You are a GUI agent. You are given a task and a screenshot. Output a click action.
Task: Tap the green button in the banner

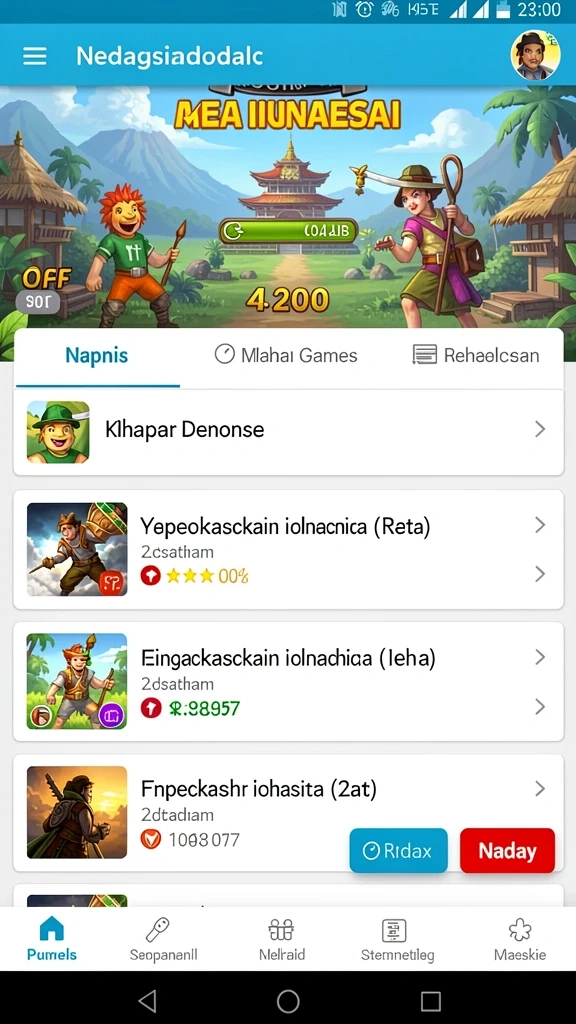click(289, 231)
